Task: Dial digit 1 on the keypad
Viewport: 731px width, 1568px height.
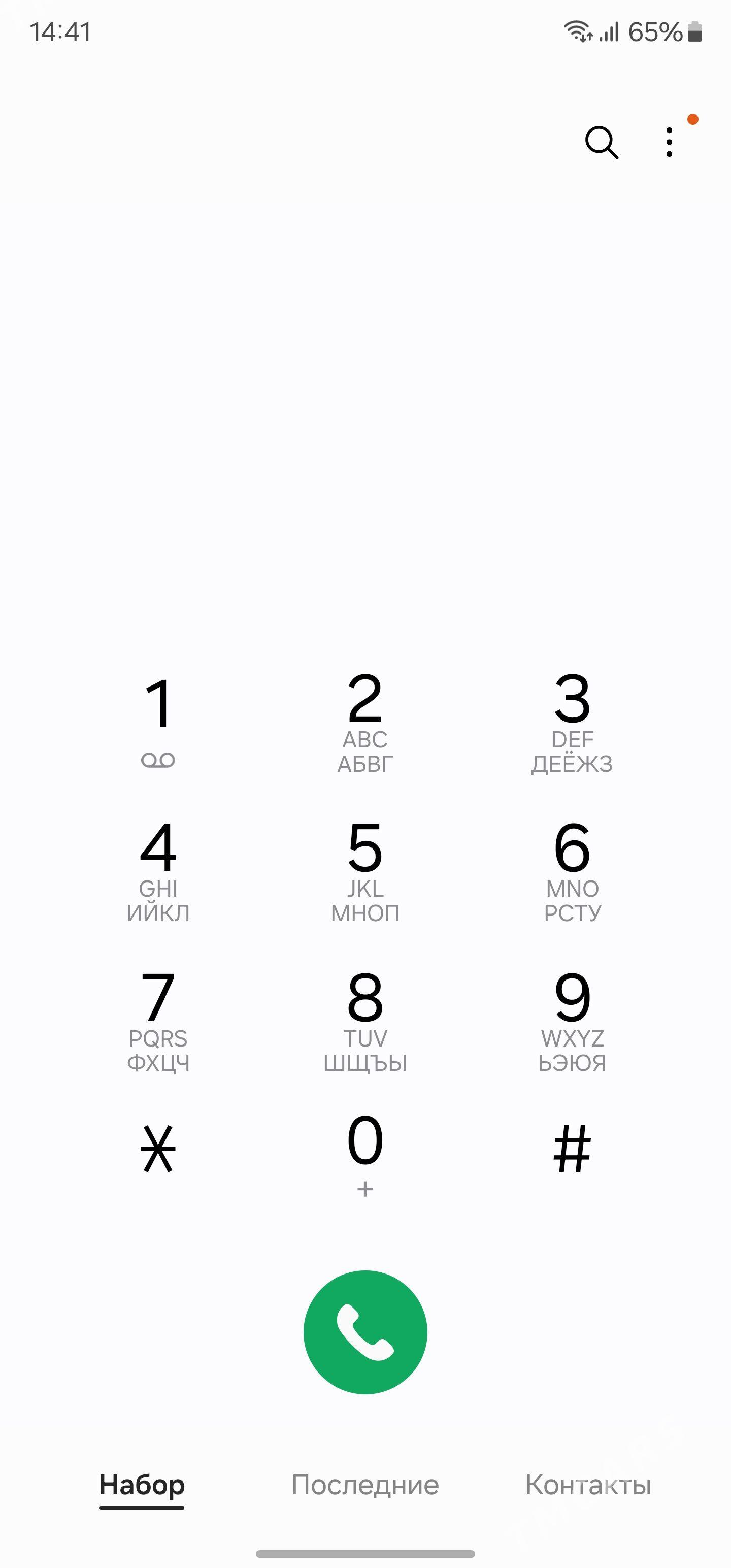Action: [x=158, y=722]
